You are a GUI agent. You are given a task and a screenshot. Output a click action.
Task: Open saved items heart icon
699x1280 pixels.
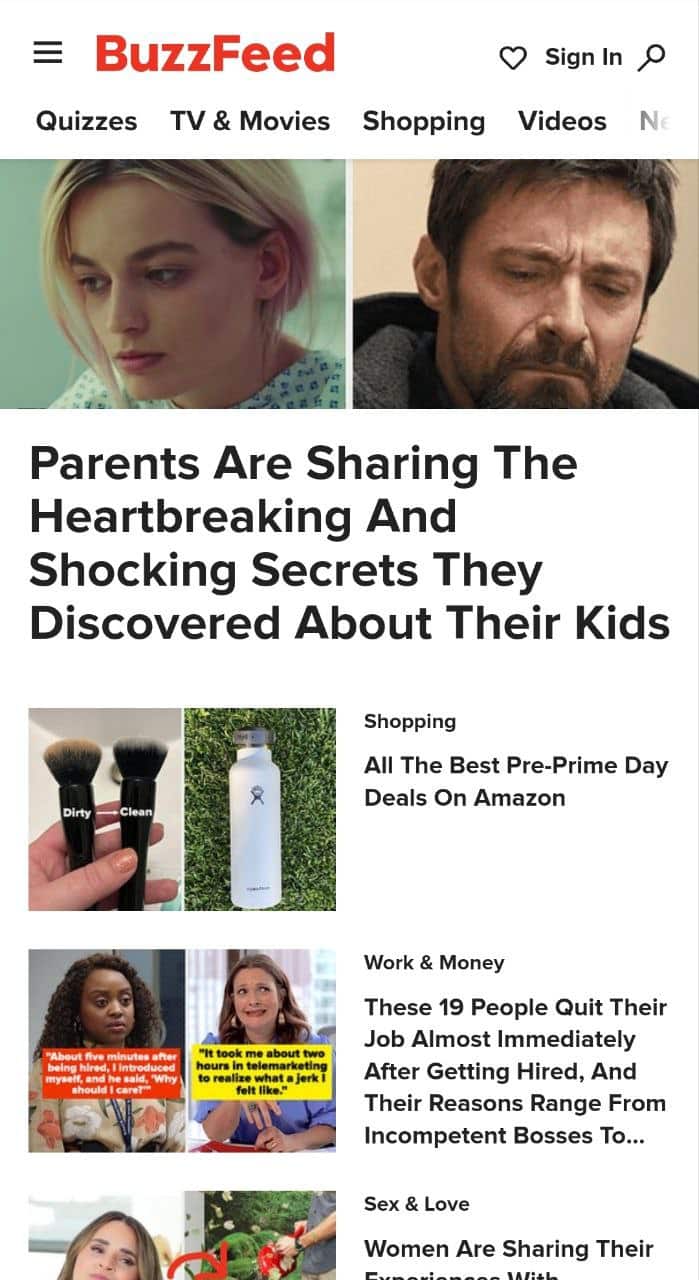(x=512, y=59)
